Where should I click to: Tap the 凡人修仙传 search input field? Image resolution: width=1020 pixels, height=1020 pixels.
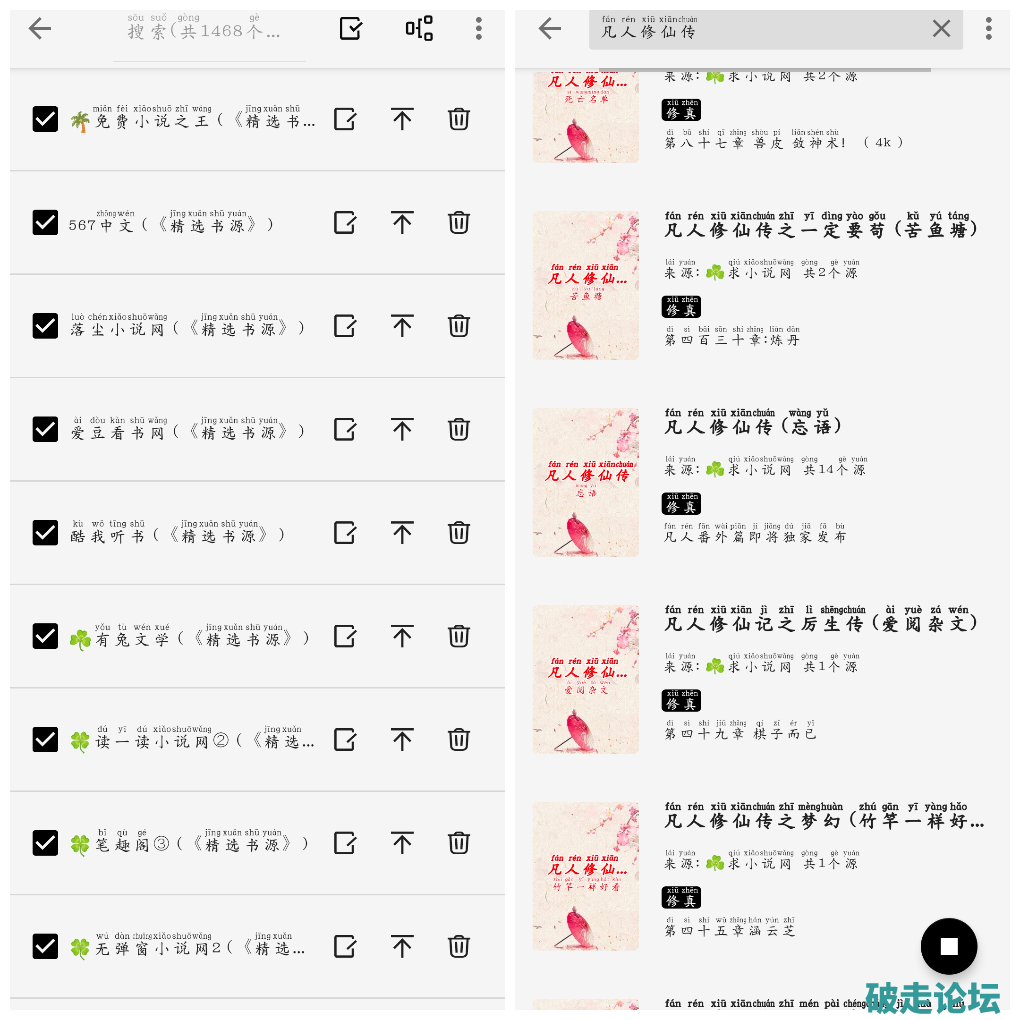coord(760,30)
